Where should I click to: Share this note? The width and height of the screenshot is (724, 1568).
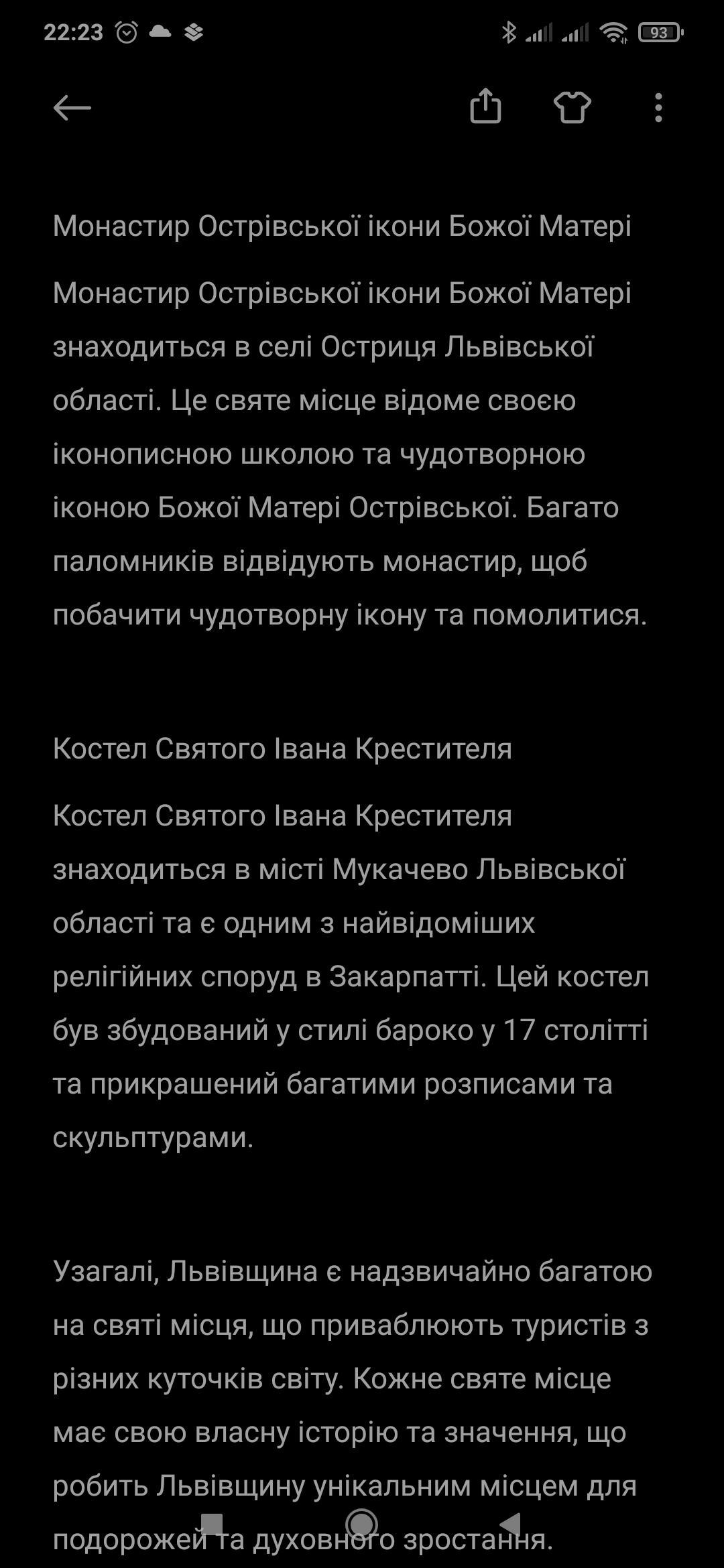[485, 107]
